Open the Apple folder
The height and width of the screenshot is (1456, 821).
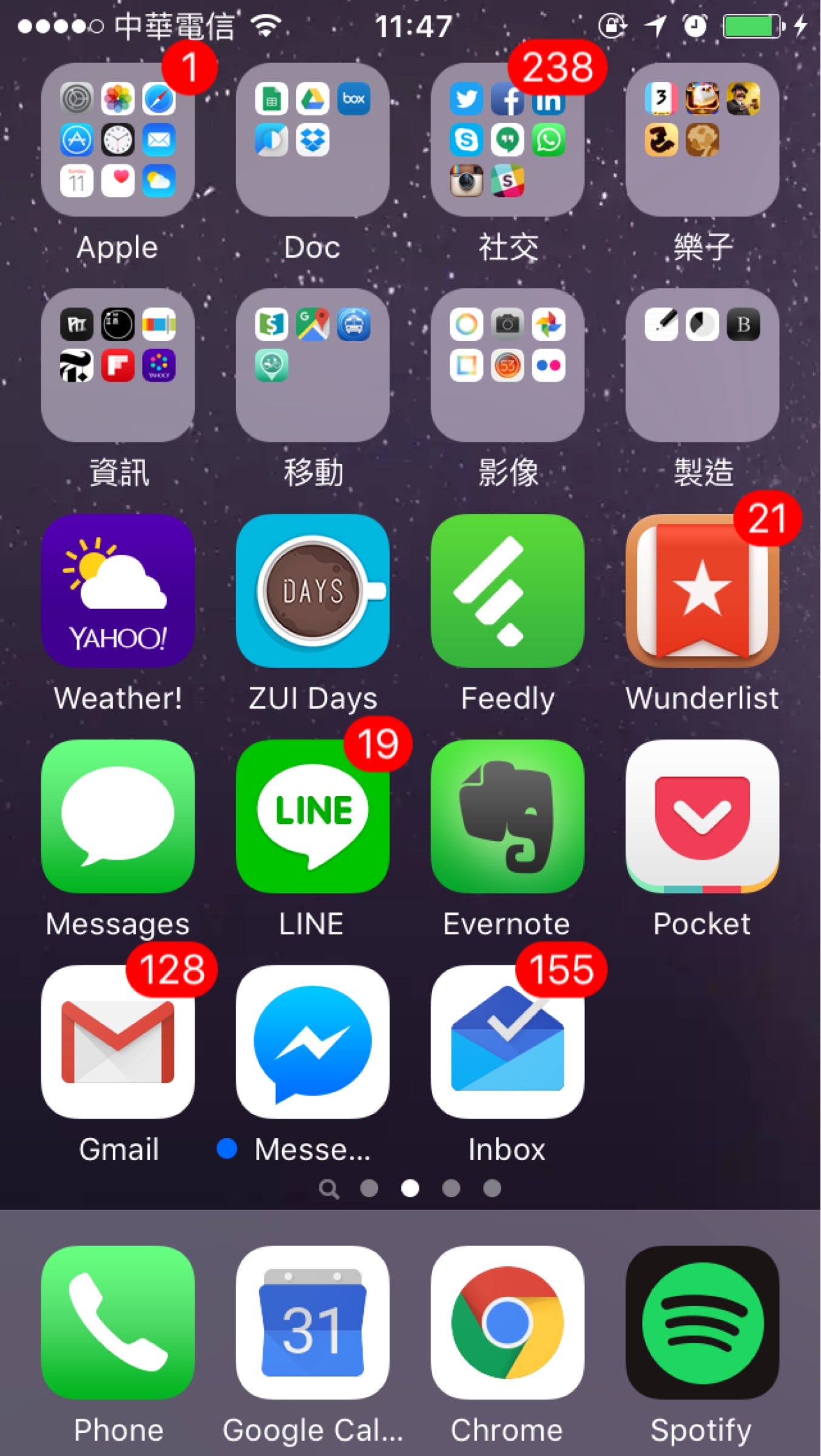click(x=118, y=140)
